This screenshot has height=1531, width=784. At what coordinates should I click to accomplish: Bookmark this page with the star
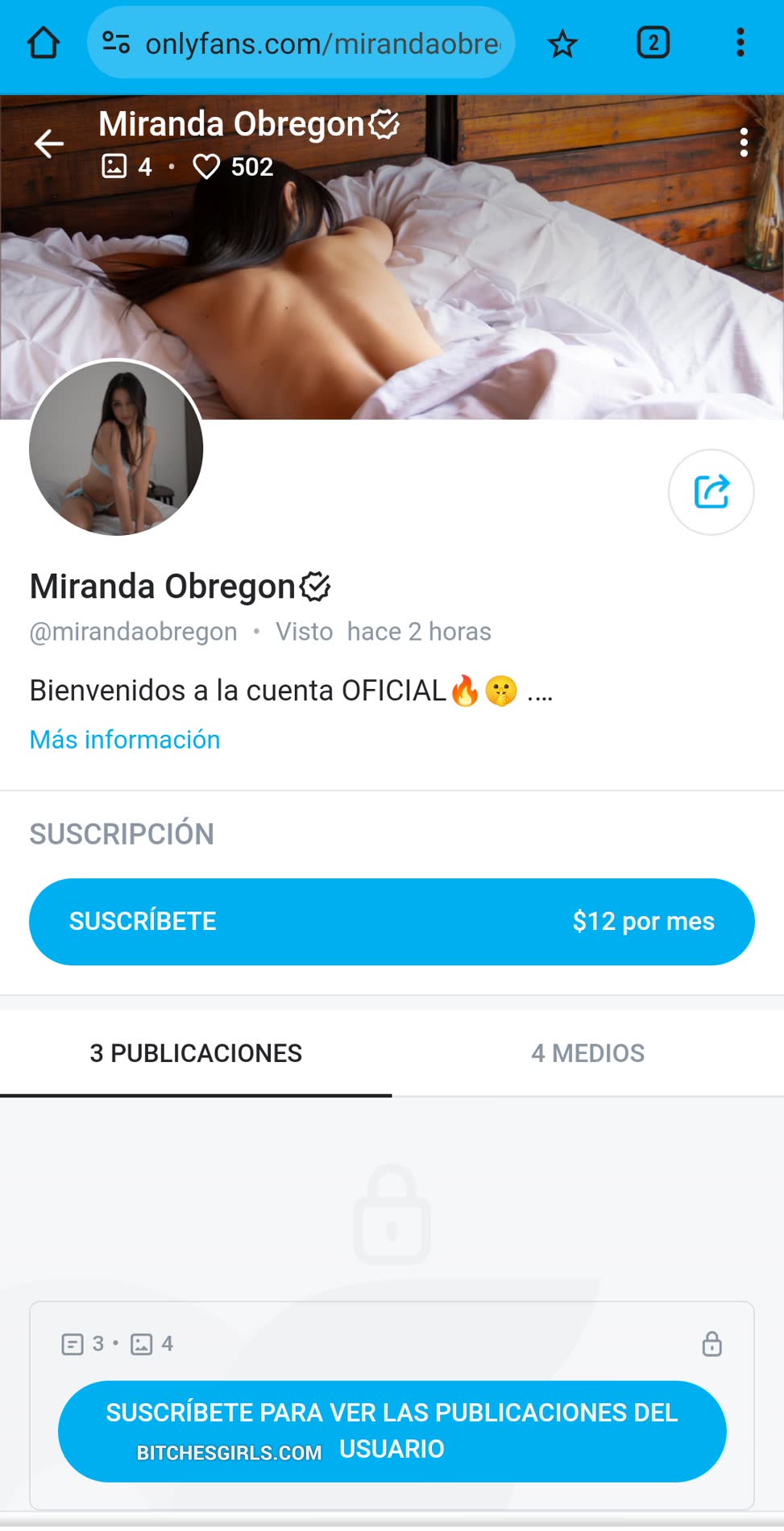[x=562, y=44]
